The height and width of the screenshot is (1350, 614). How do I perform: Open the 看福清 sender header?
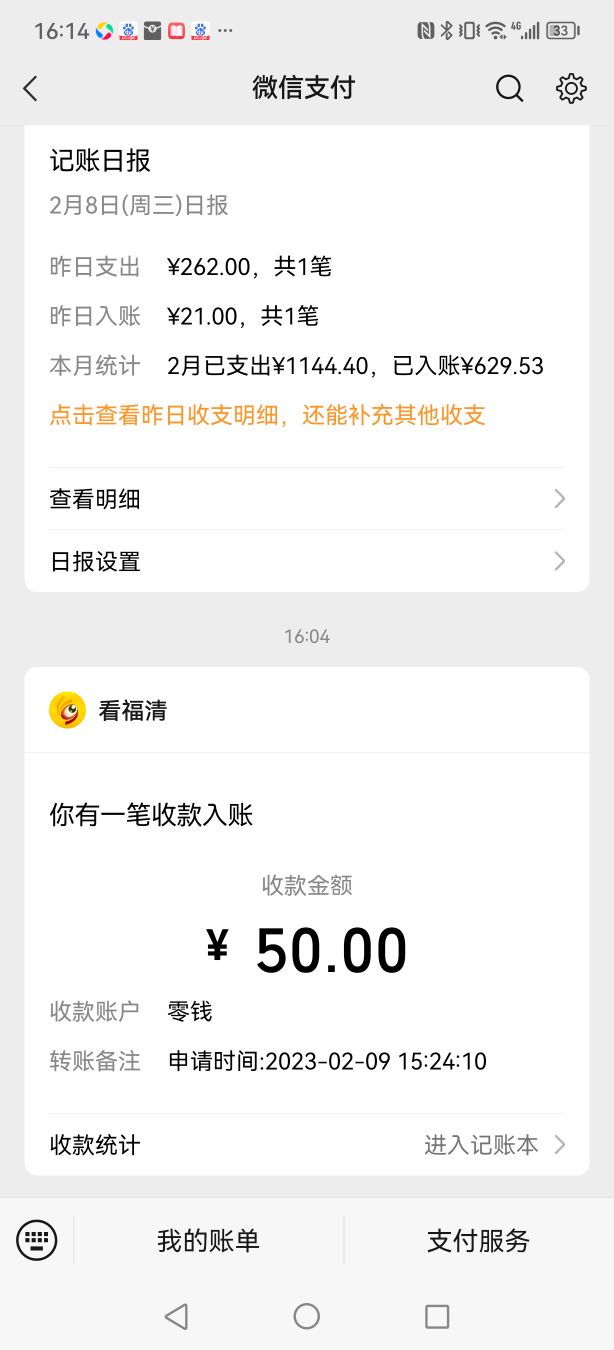point(307,711)
